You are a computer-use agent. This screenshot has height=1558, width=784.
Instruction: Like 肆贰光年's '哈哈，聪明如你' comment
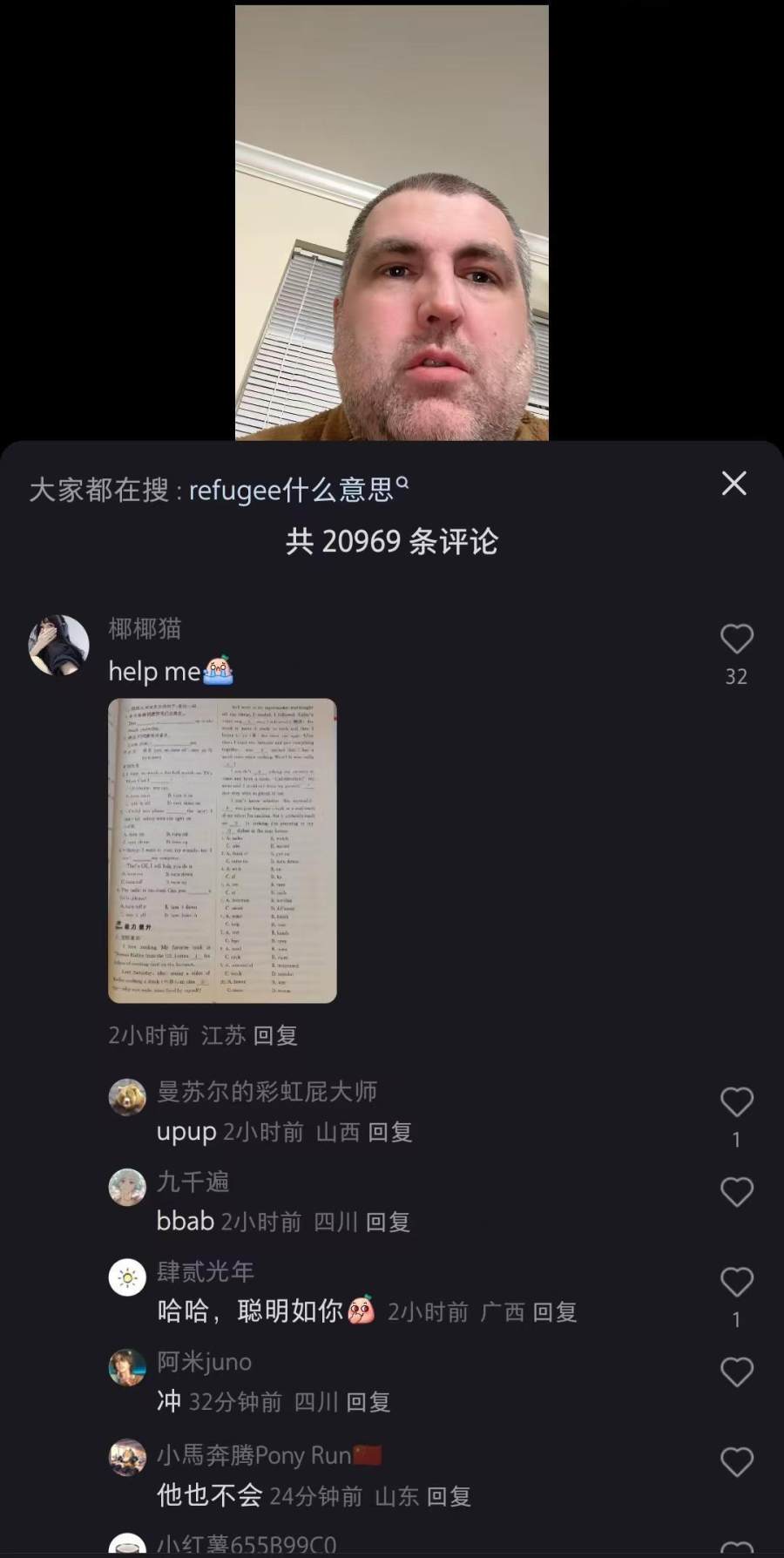pyautogui.click(x=736, y=1282)
